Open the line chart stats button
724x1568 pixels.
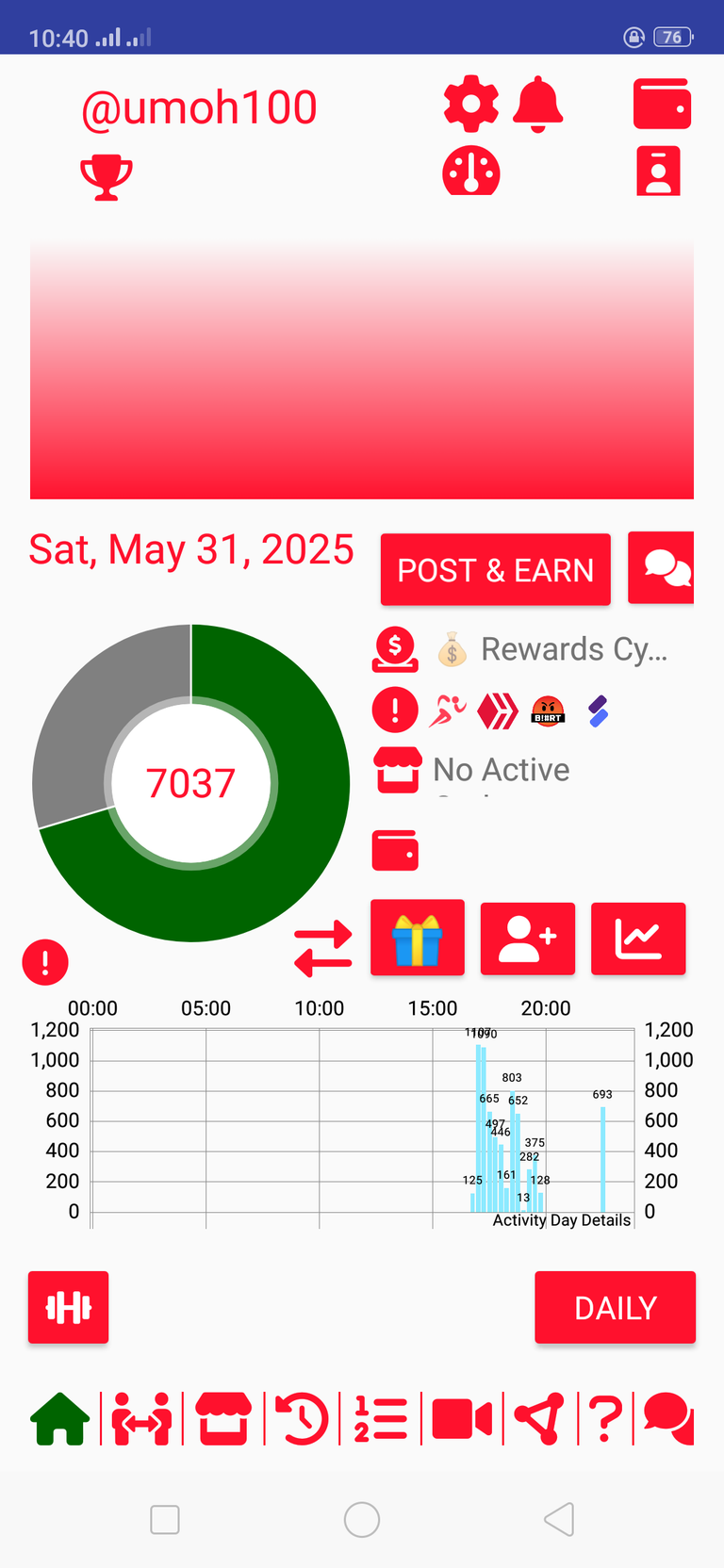[638, 938]
